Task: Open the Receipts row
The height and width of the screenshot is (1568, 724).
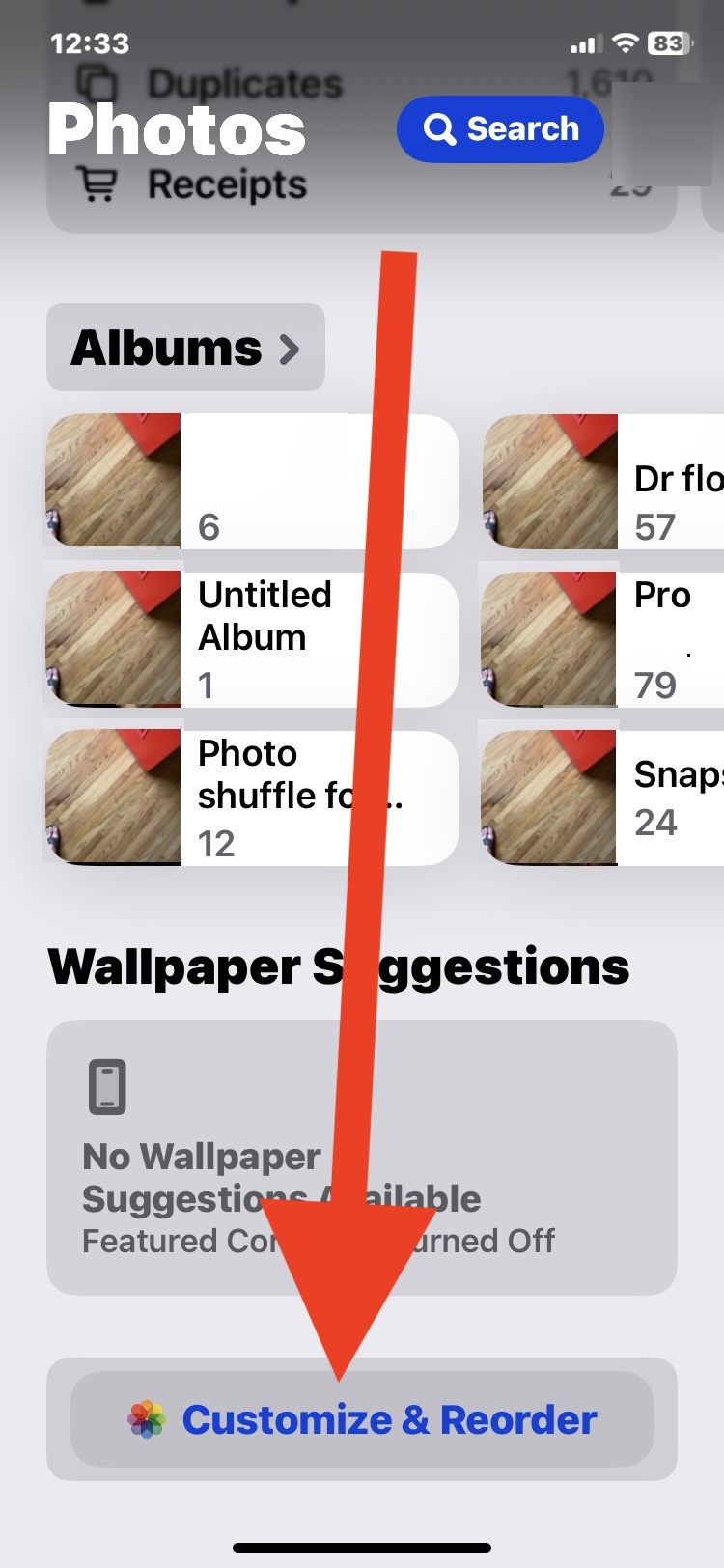Action: point(227,185)
